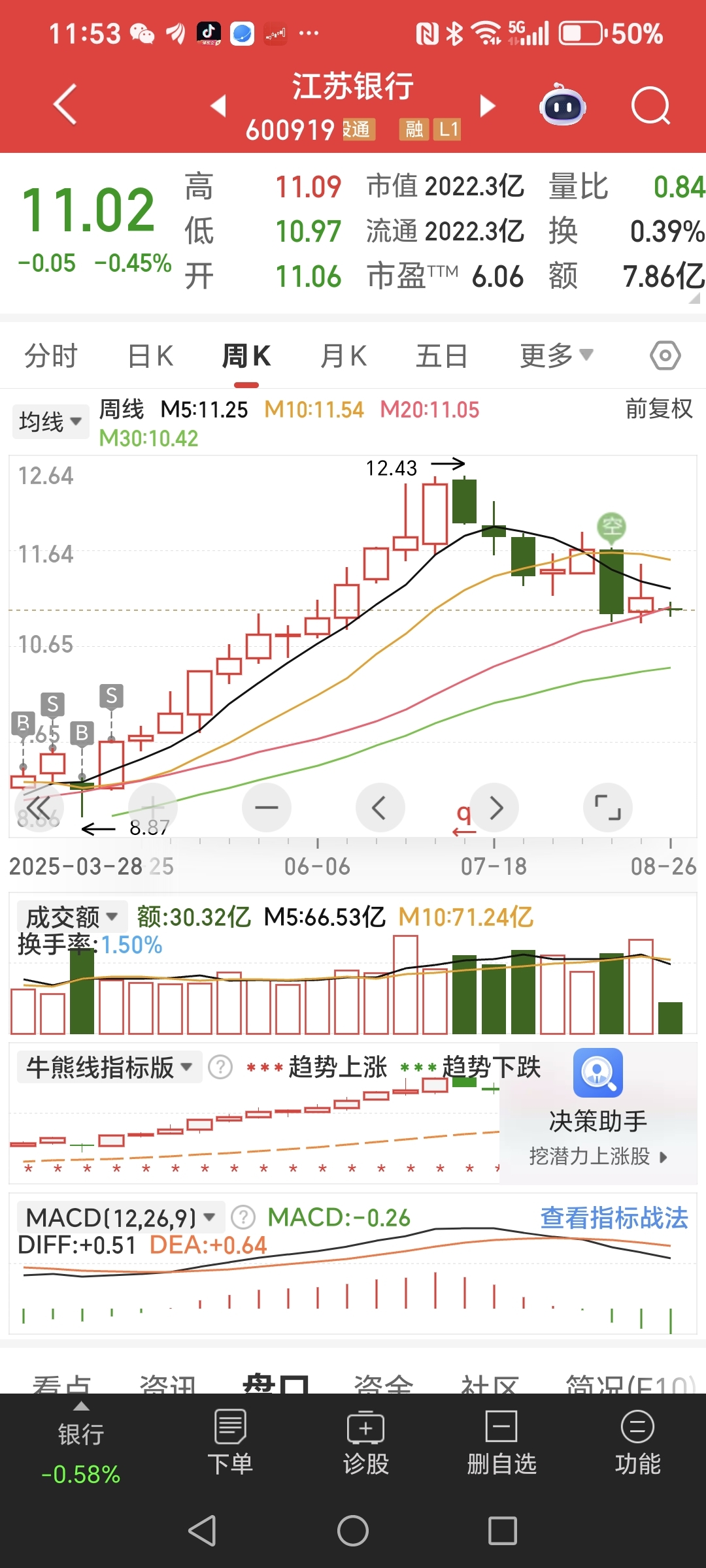Open the 成交额 dropdown

[71, 917]
